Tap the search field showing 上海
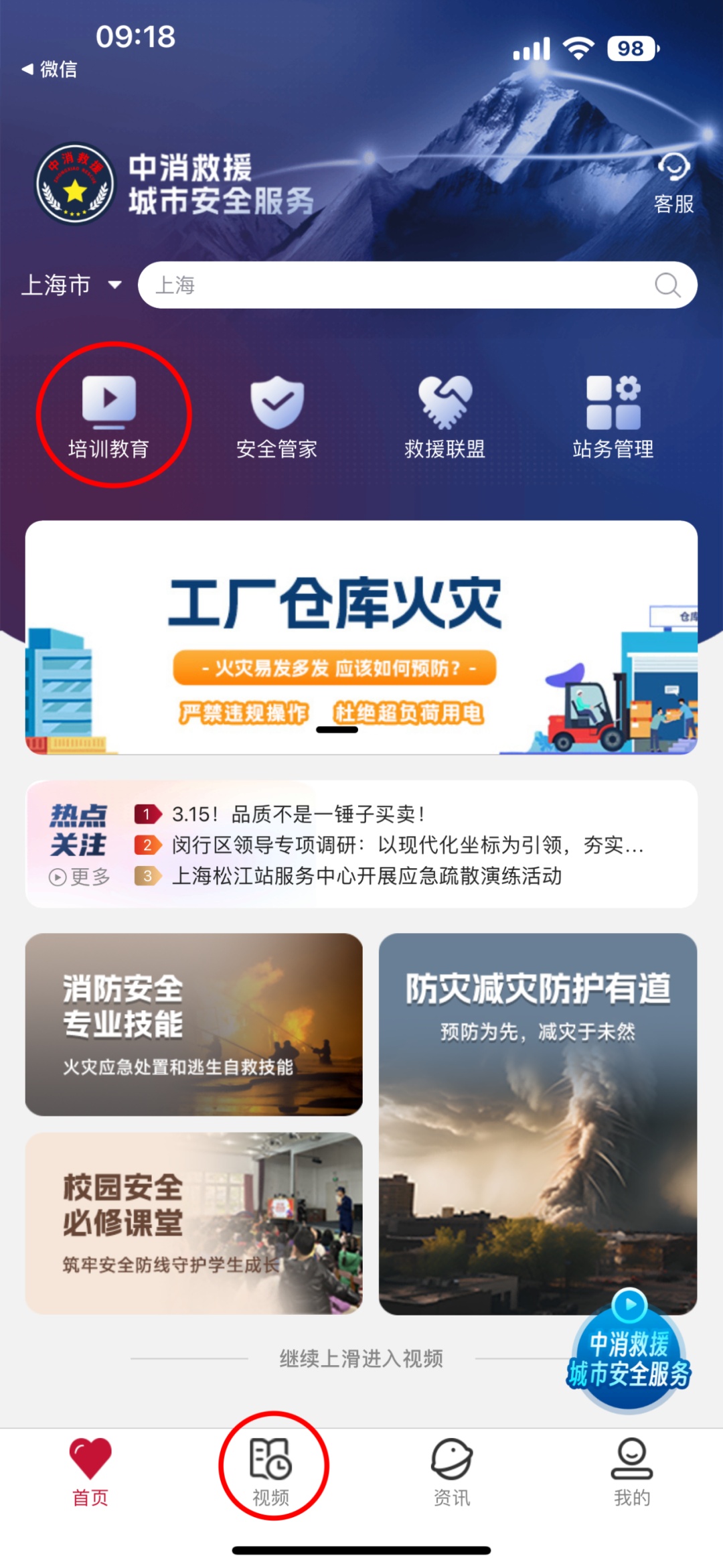The width and height of the screenshot is (723, 1568). tap(395, 285)
